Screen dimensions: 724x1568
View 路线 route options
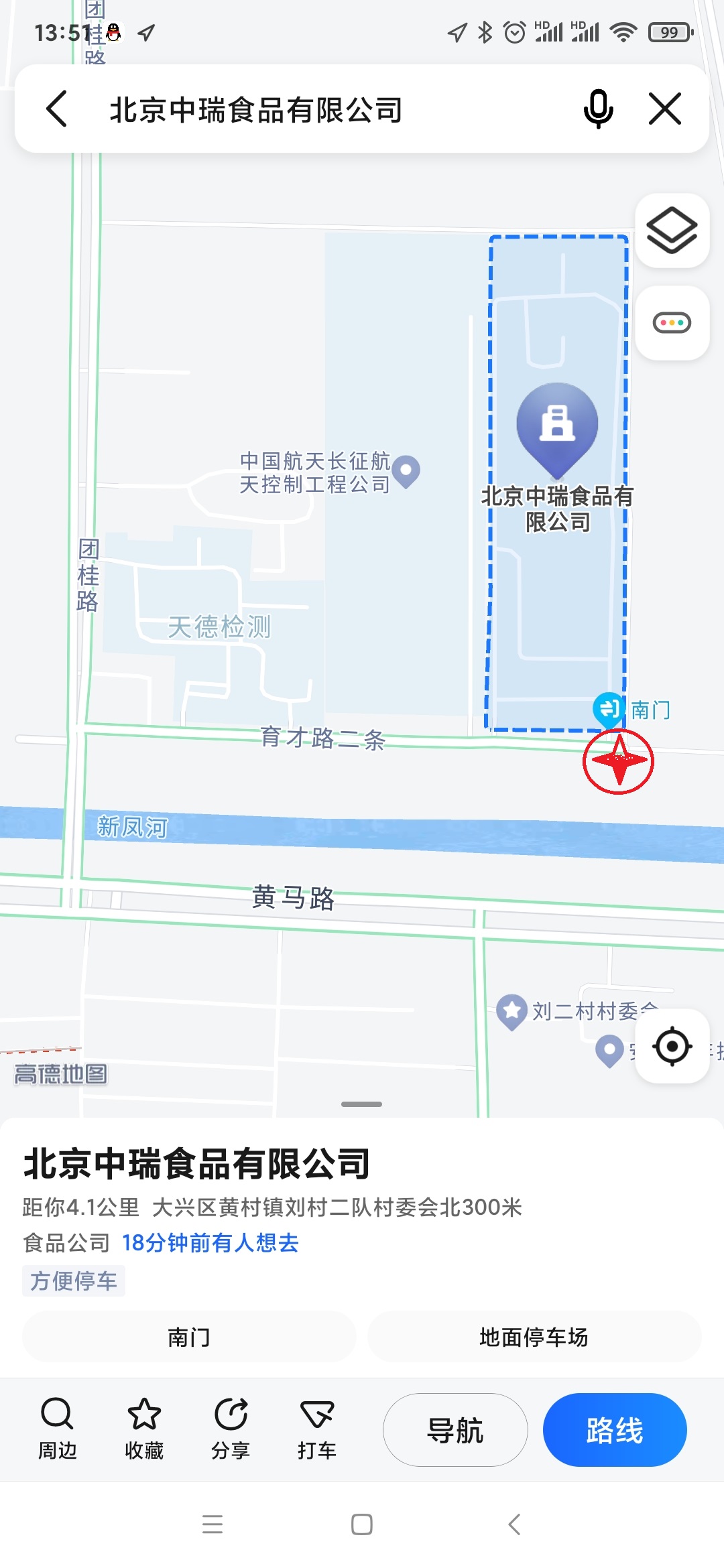pos(615,1430)
